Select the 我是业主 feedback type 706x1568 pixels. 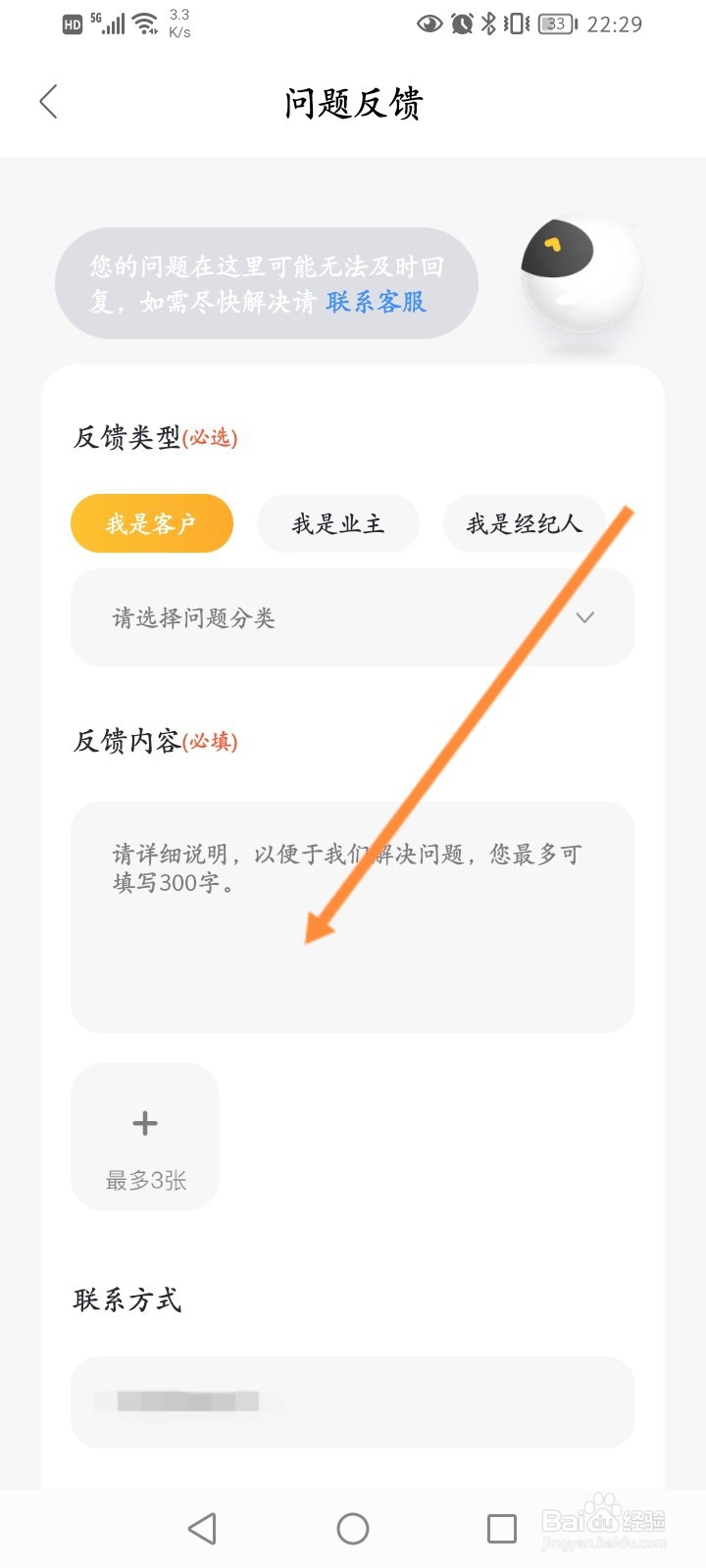click(337, 523)
